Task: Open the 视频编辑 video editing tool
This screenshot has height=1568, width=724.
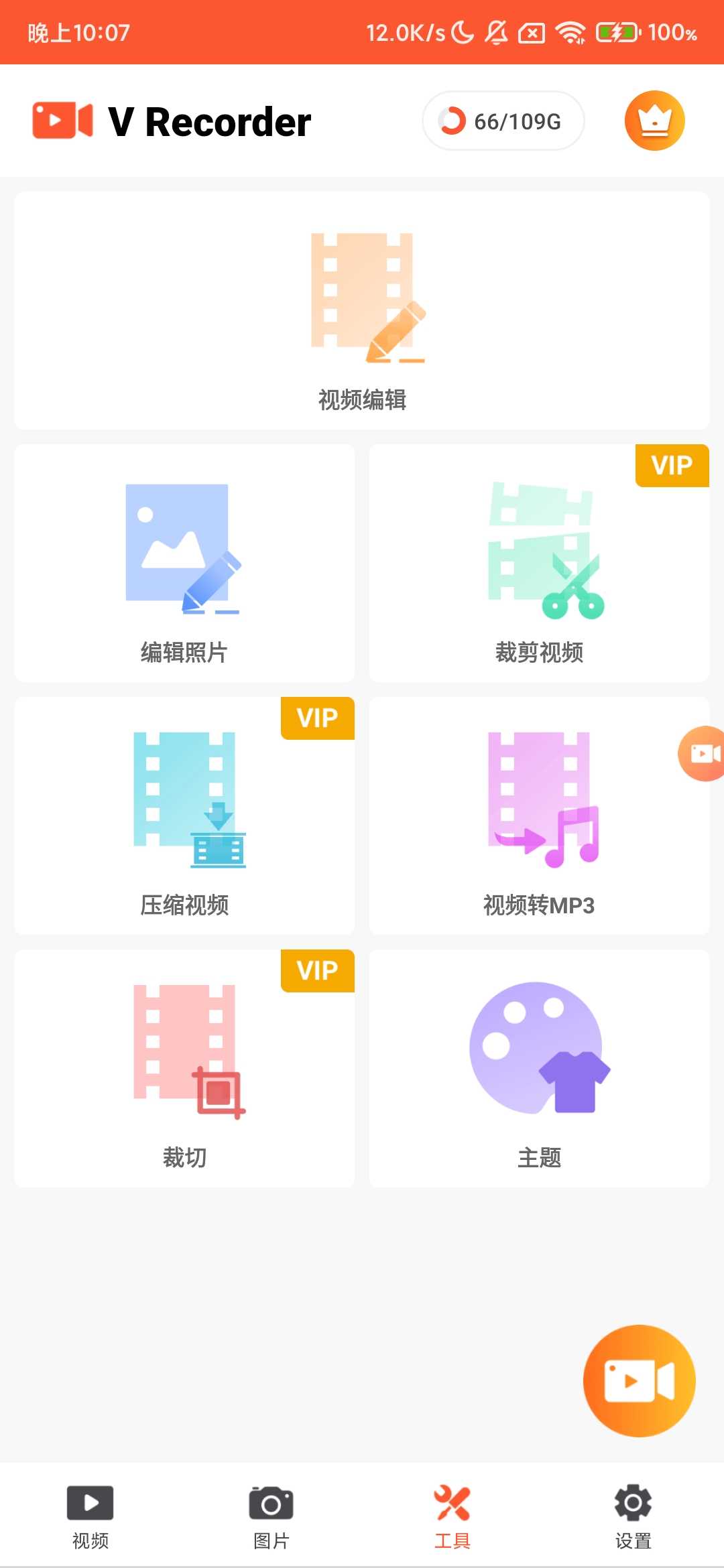Action: click(362, 308)
